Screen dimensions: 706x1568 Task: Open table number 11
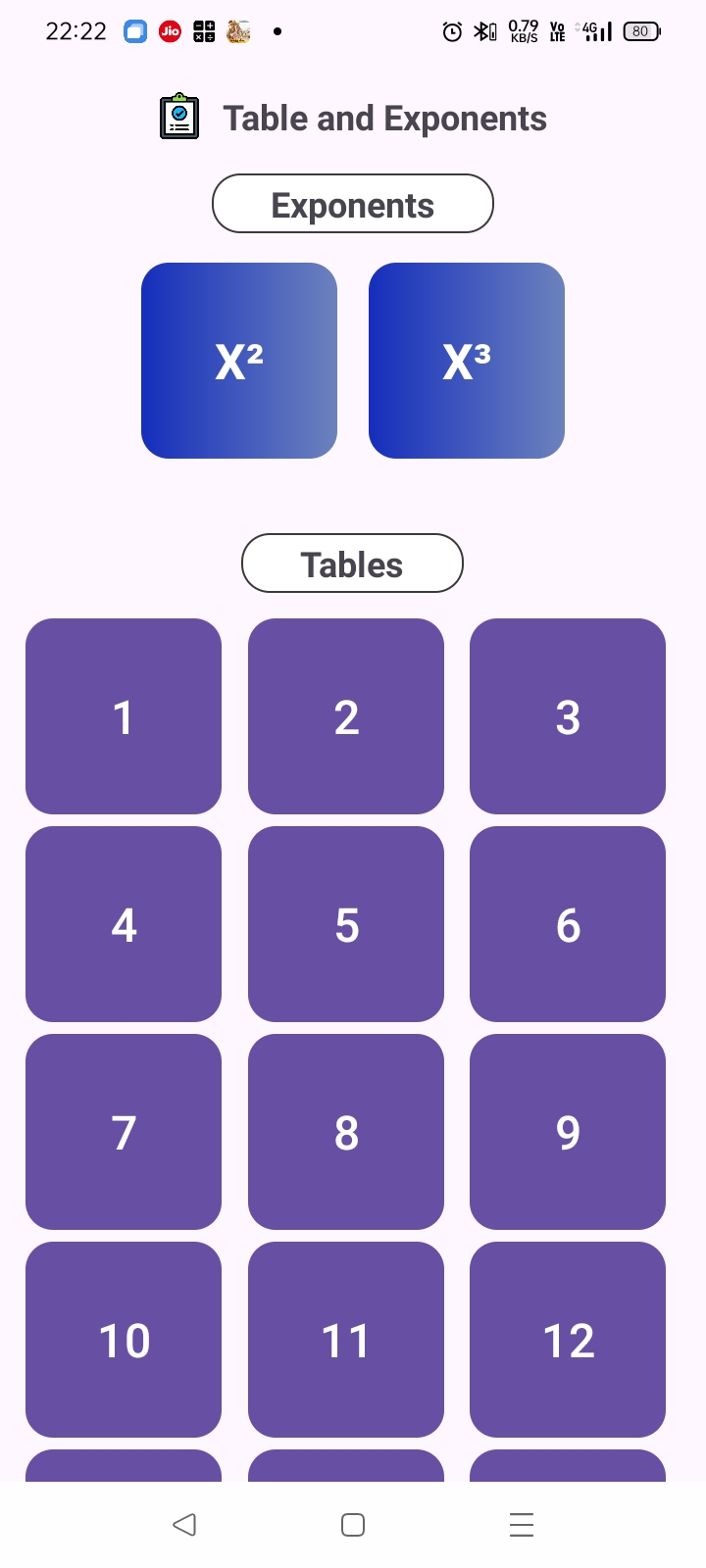click(346, 1340)
